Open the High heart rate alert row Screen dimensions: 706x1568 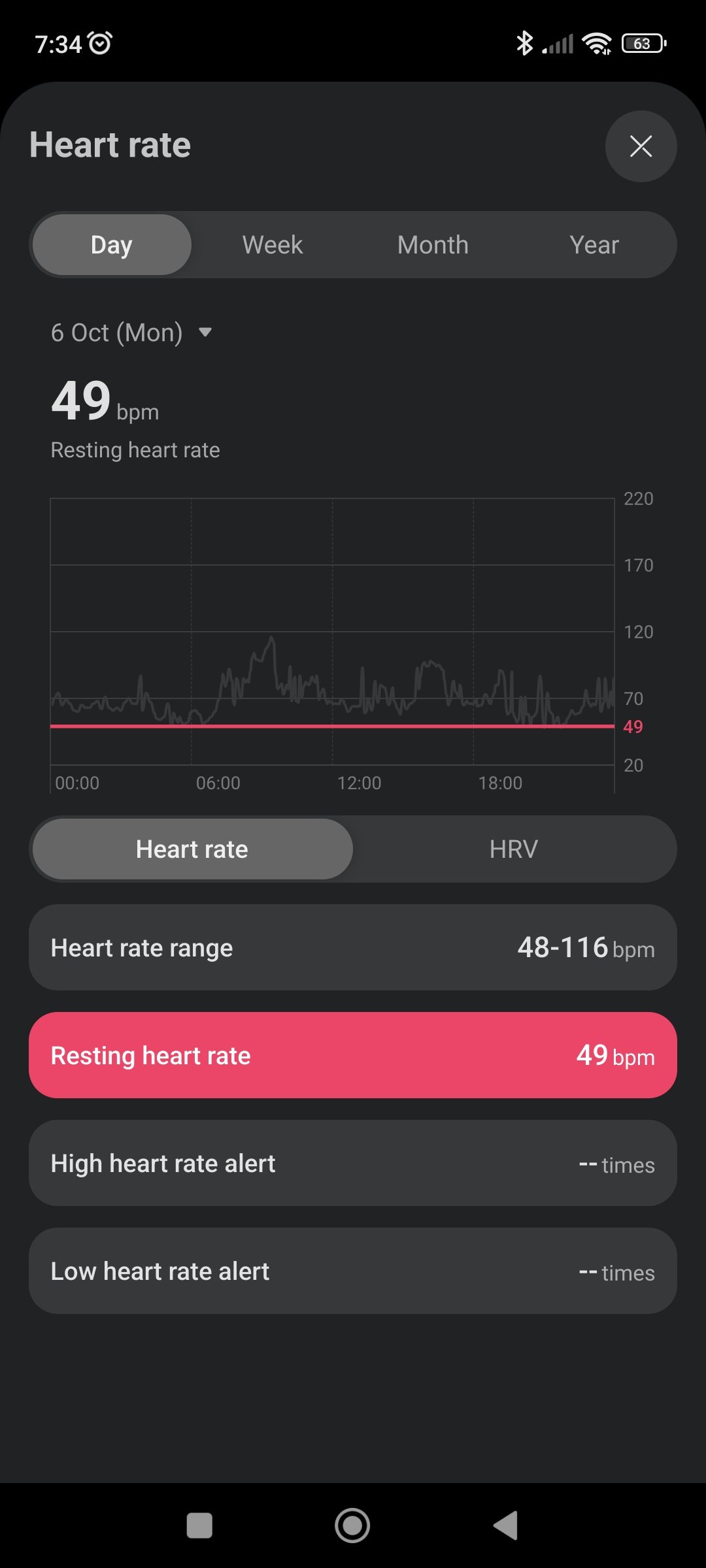[x=353, y=1163]
